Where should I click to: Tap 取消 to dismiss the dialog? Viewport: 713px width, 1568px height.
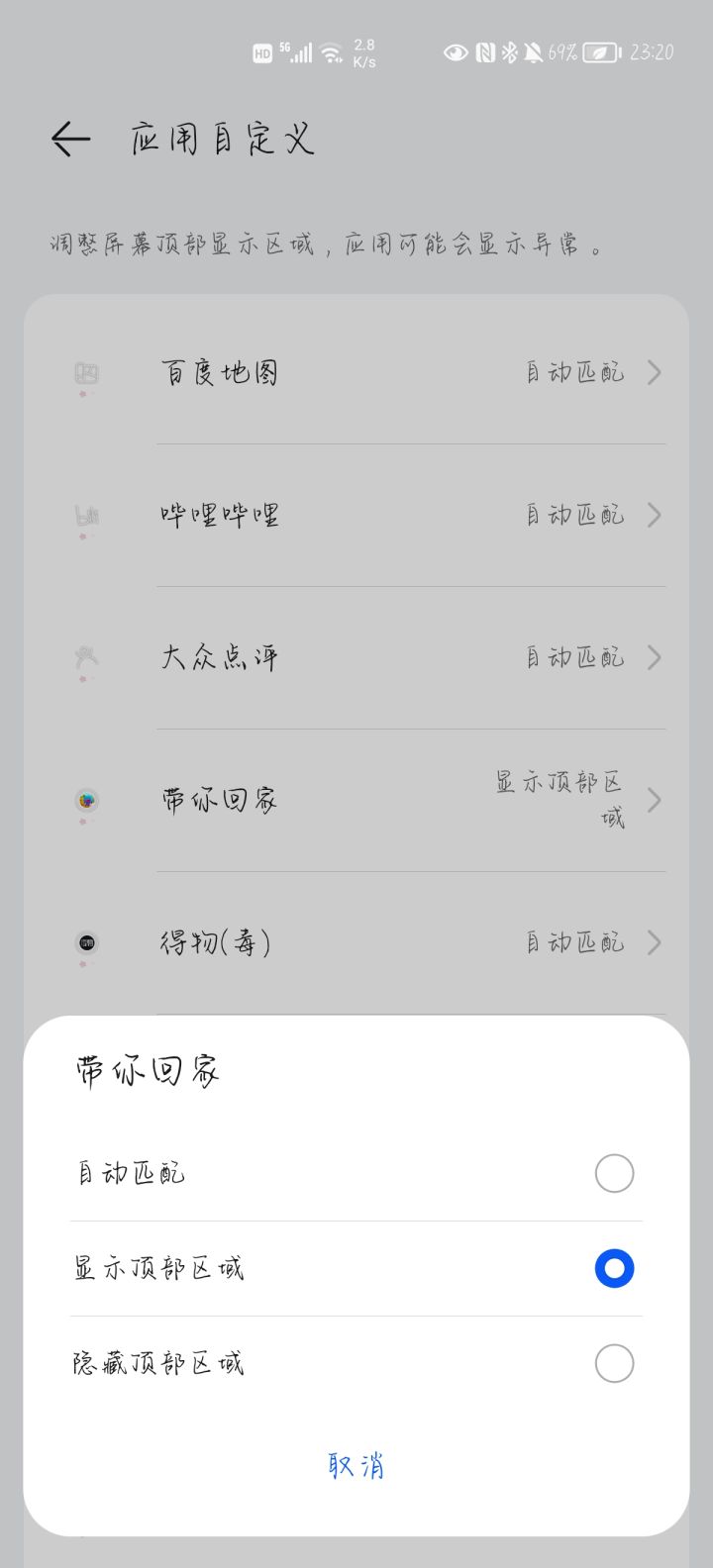tap(356, 1465)
